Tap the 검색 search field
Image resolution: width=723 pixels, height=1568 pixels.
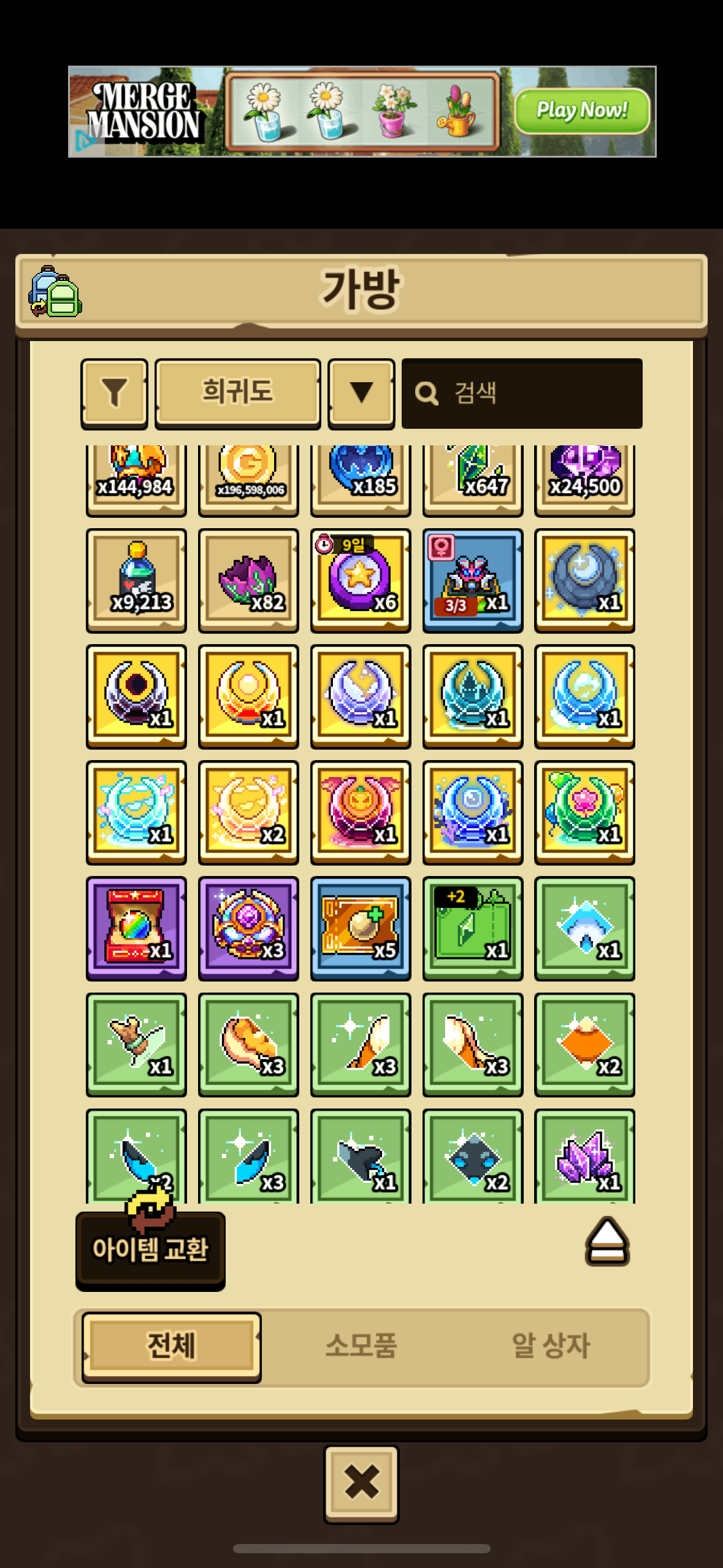coord(522,393)
